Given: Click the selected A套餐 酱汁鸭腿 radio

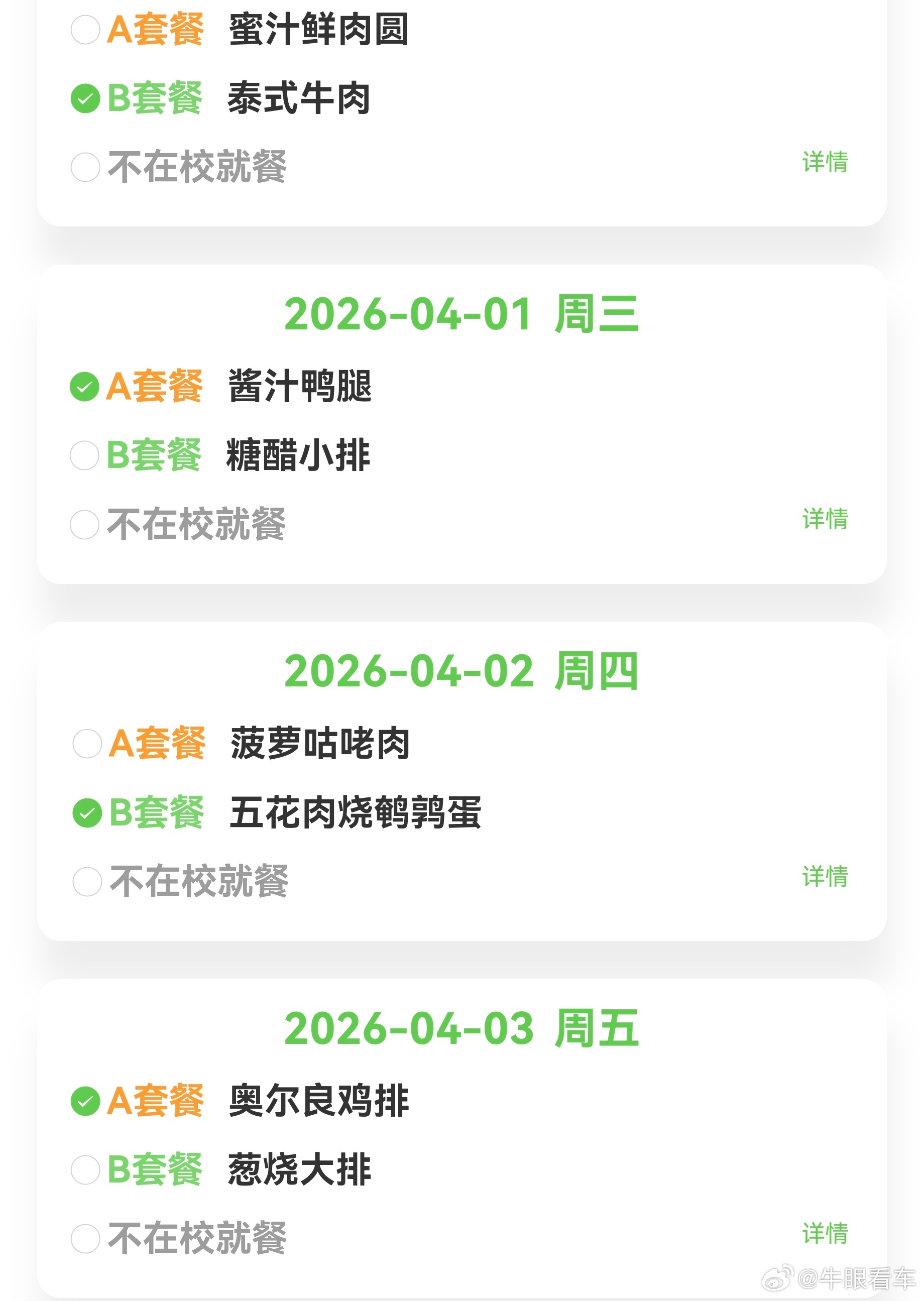Looking at the screenshot, I should (86, 388).
